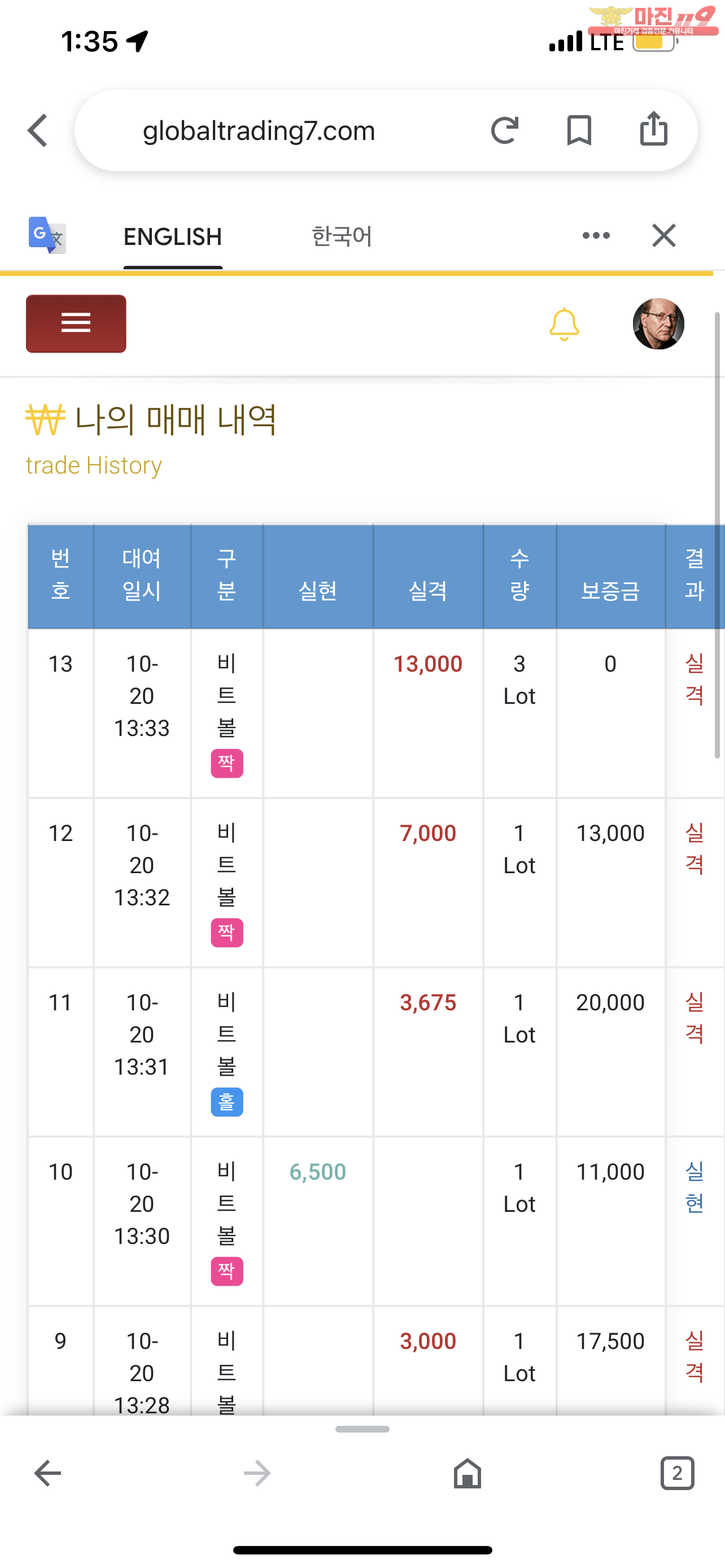Open translate bar more options
The image size is (725, 1568).
click(596, 235)
